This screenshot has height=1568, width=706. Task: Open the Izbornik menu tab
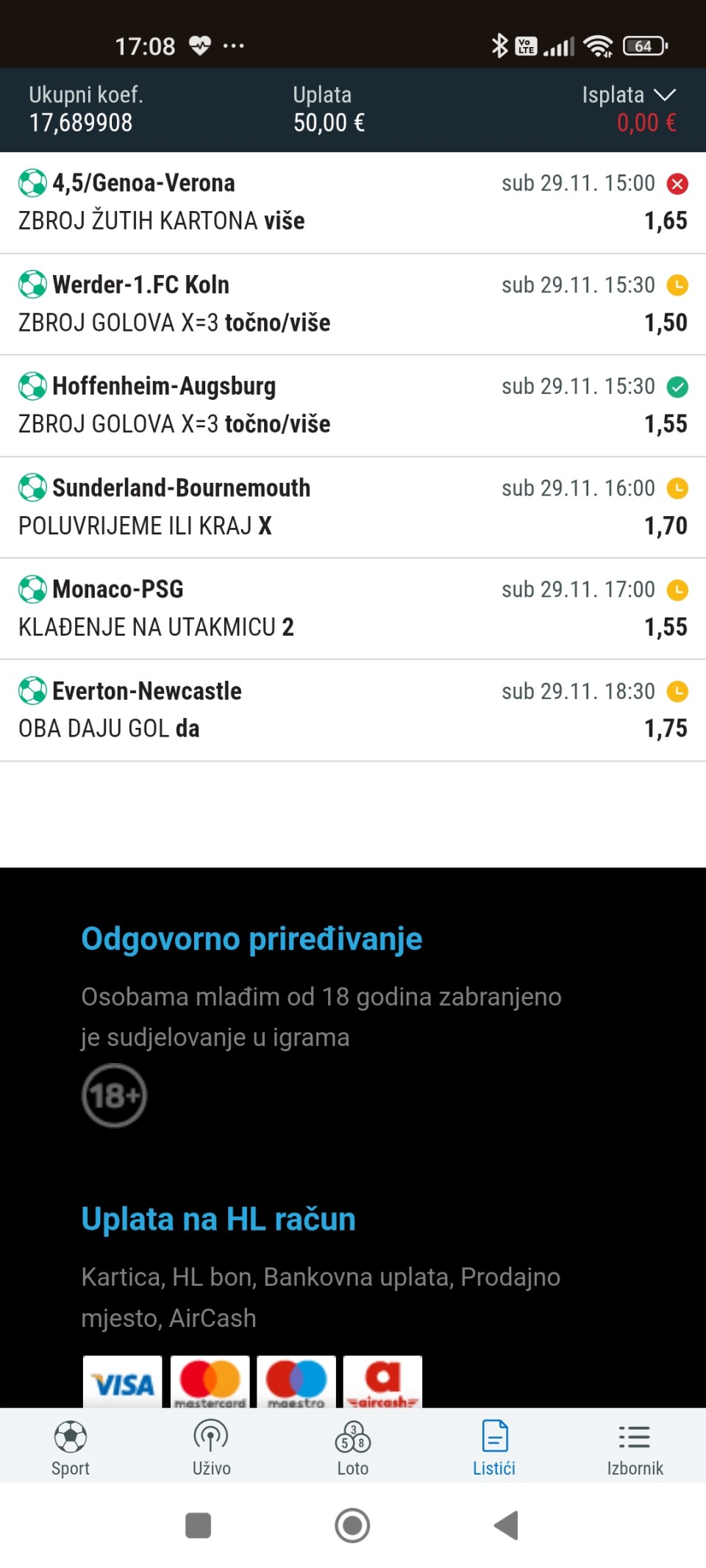point(635,1447)
